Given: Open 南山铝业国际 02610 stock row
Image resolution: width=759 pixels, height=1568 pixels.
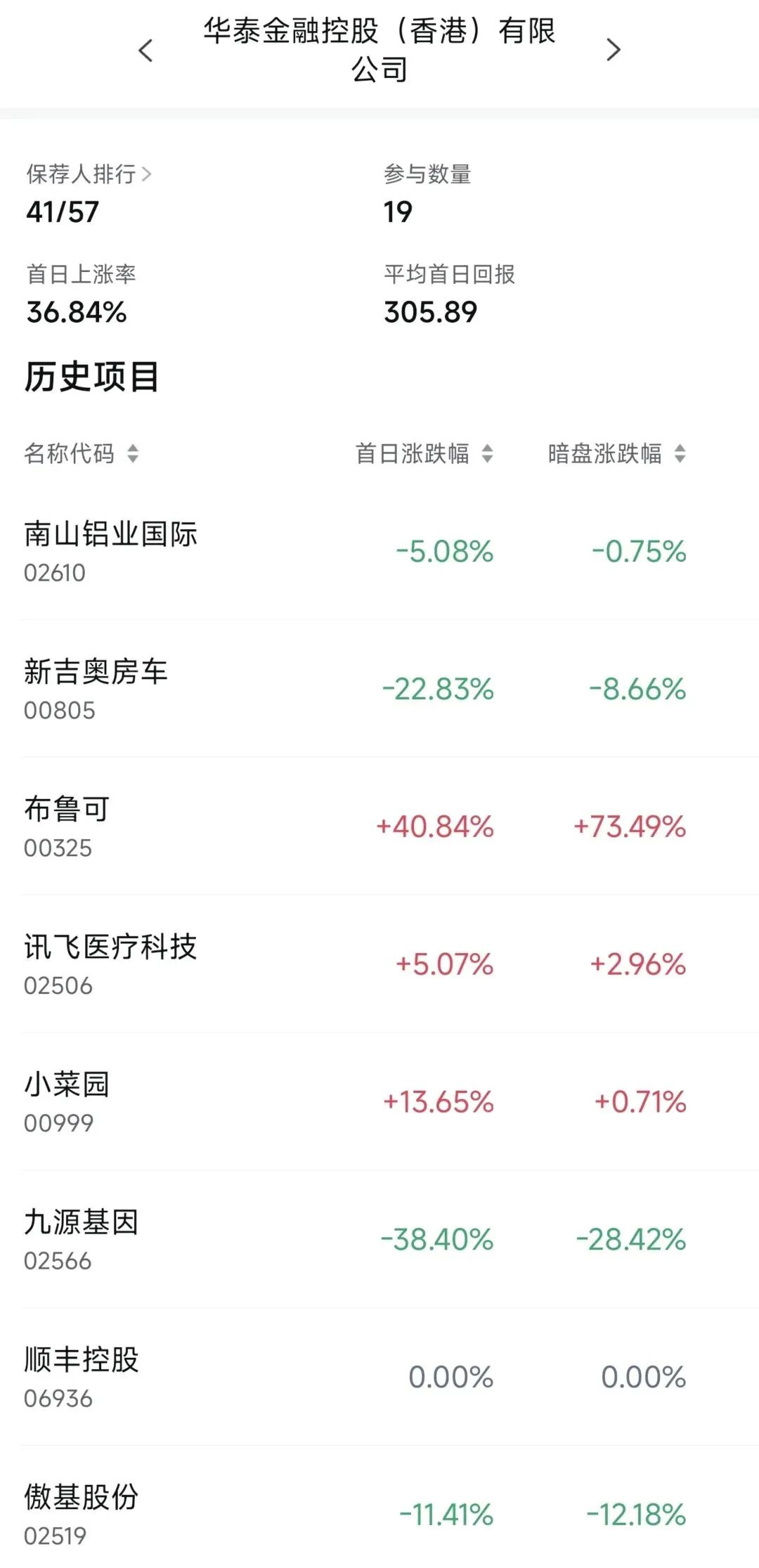Looking at the screenshot, I should (379, 552).
